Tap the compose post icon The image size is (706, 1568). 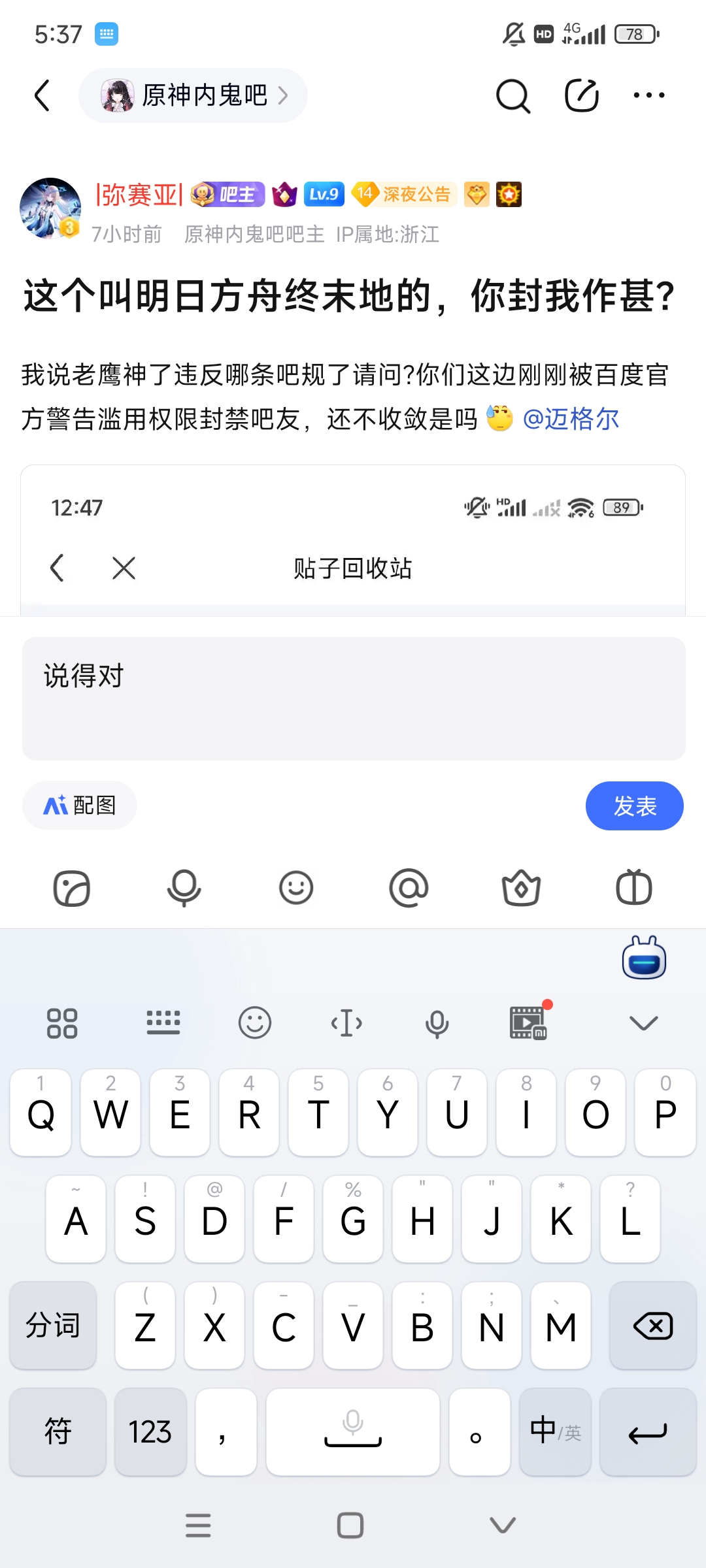point(581,96)
